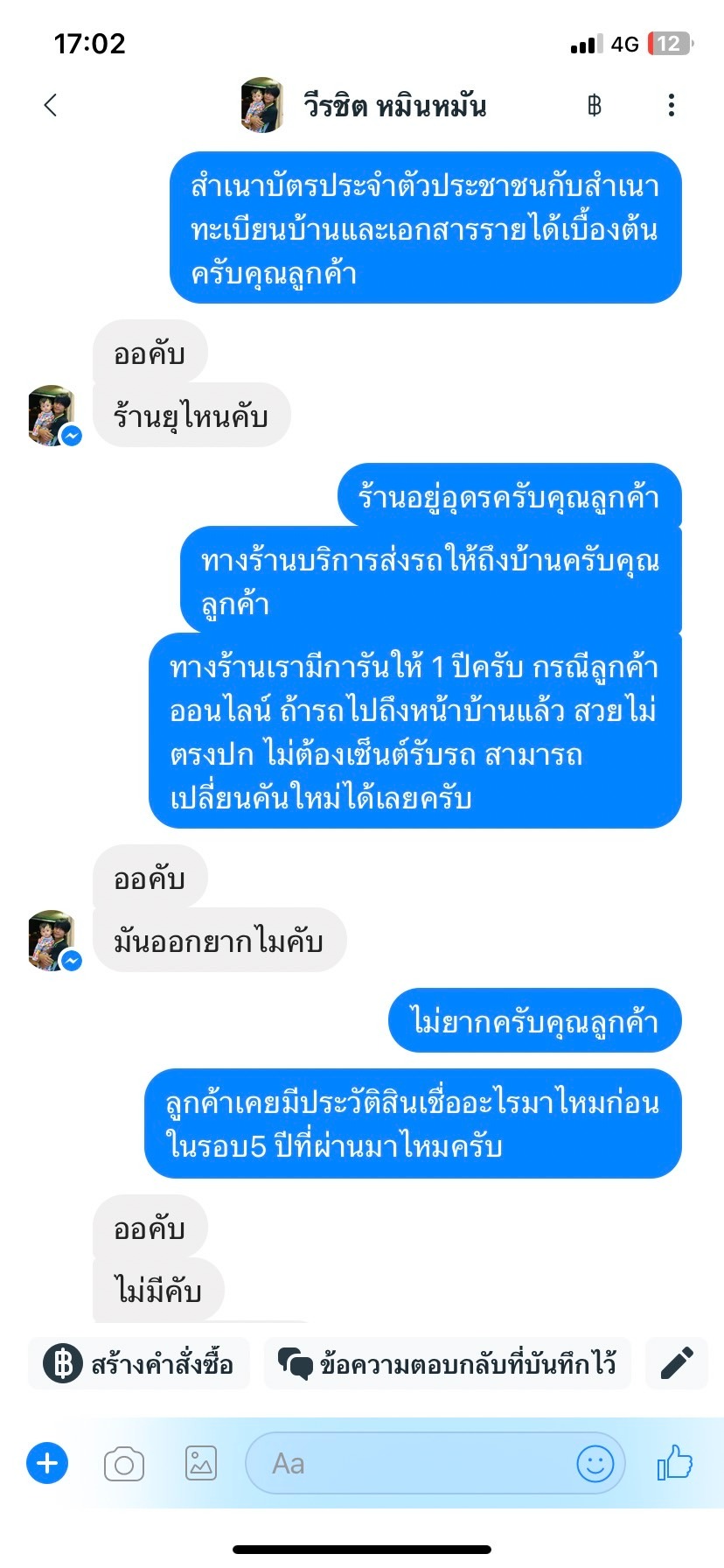Open the photo gallery picker
The image size is (724, 1568).
tap(201, 1463)
